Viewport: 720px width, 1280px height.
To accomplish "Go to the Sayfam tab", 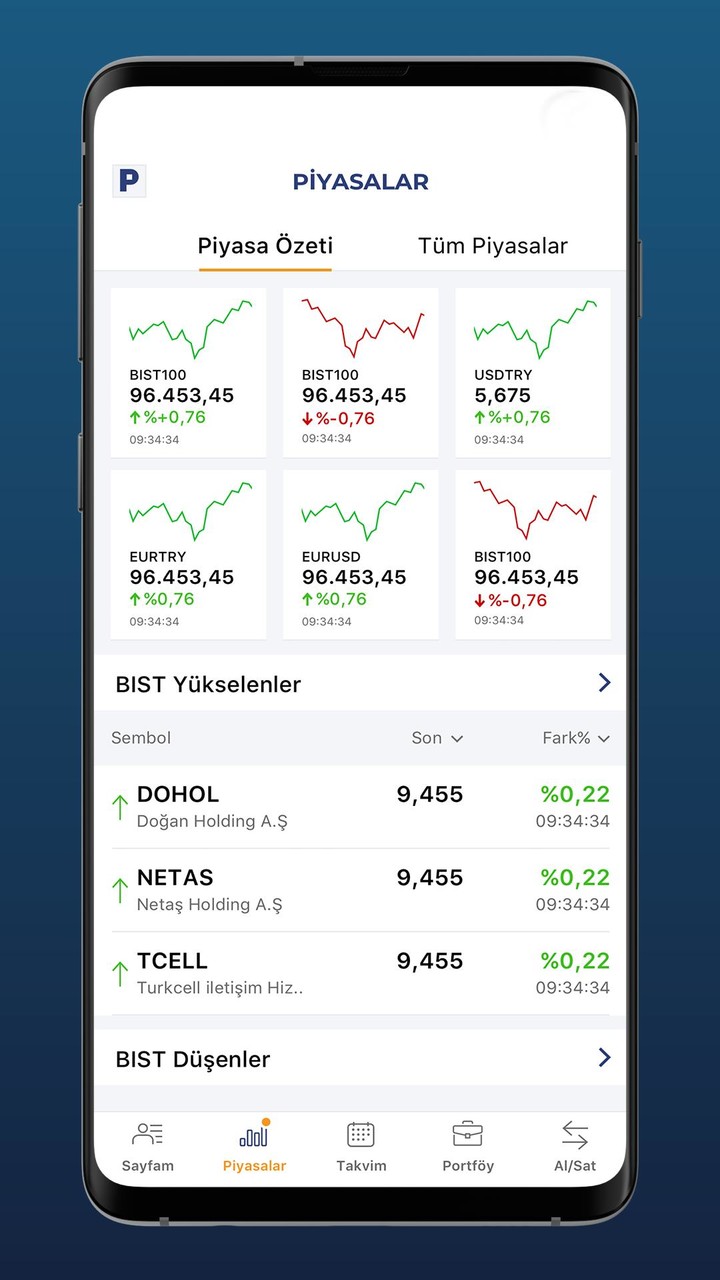I will point(148,1147).
